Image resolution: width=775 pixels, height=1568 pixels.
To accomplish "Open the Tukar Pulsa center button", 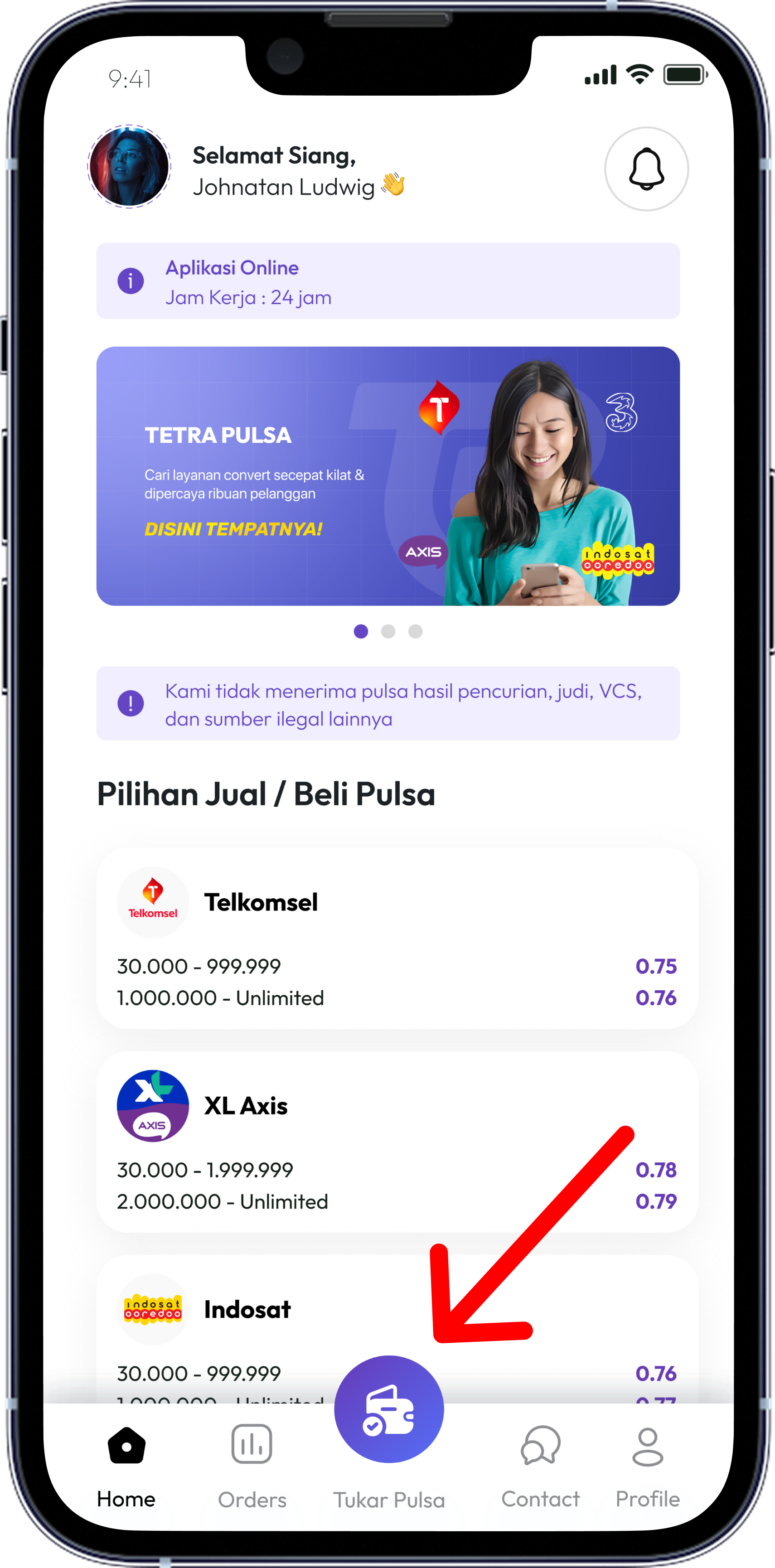I will pos(388,1409).
